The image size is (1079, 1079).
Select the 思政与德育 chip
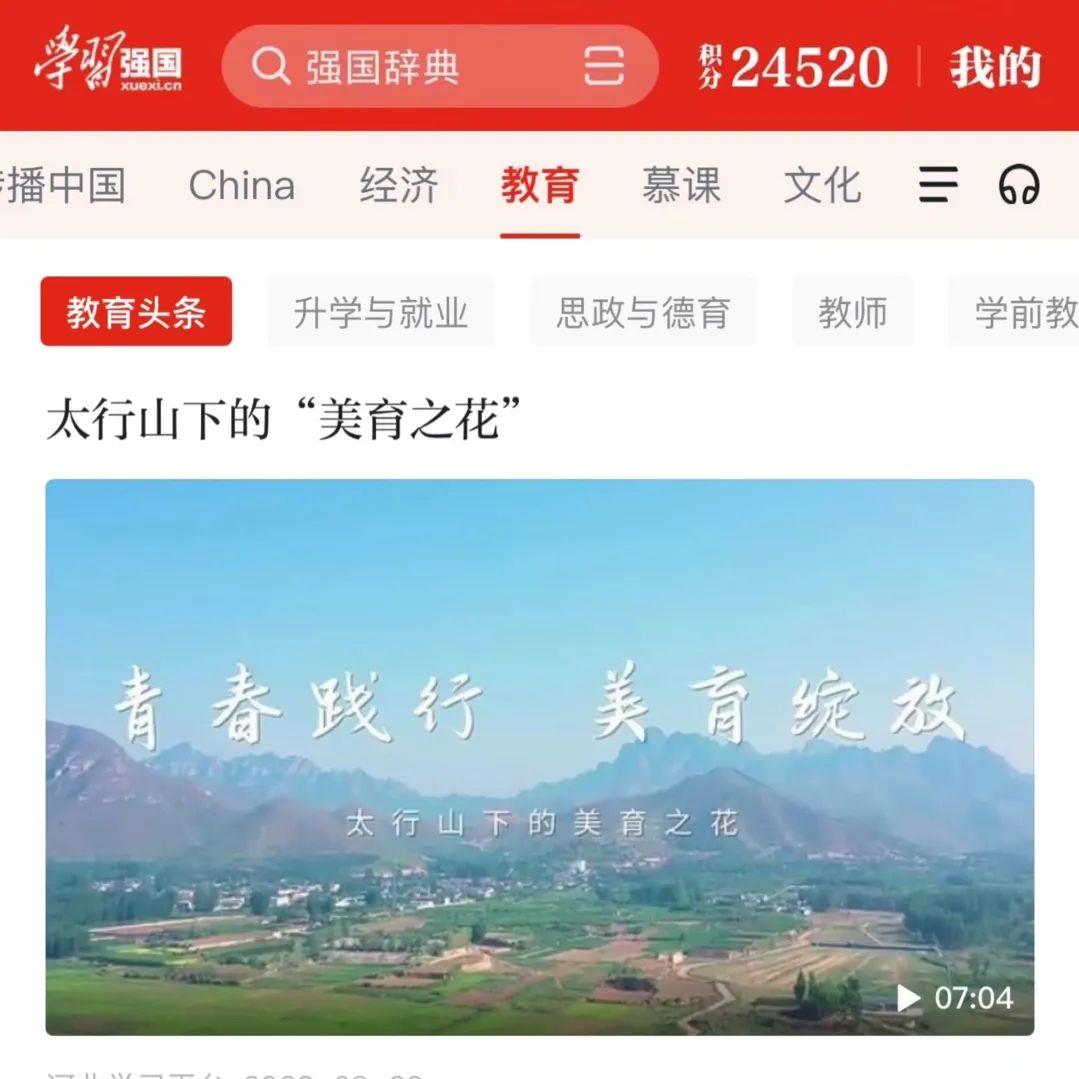643,313
